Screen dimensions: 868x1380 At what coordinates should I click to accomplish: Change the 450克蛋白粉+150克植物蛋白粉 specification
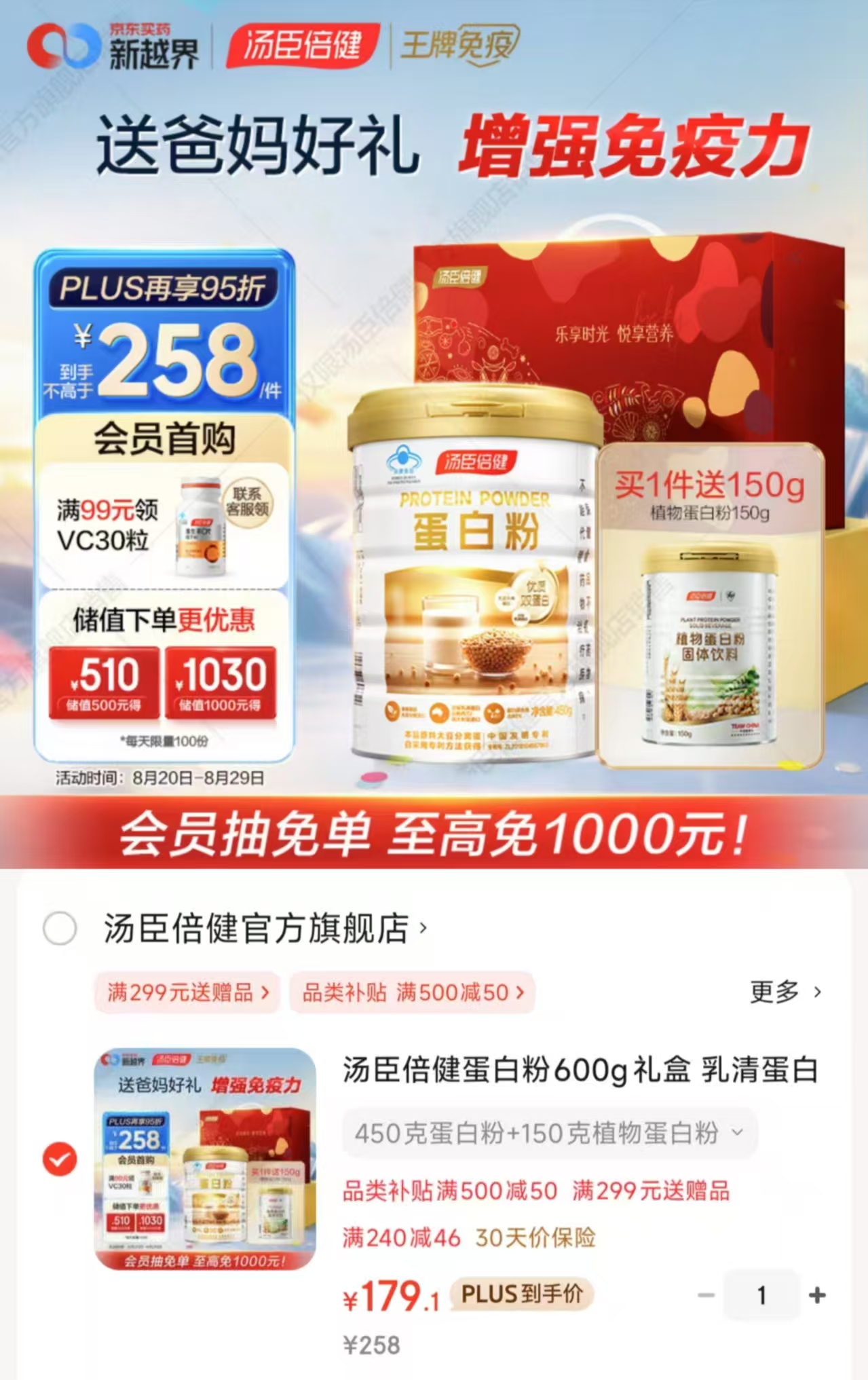tap(549, 1133)
